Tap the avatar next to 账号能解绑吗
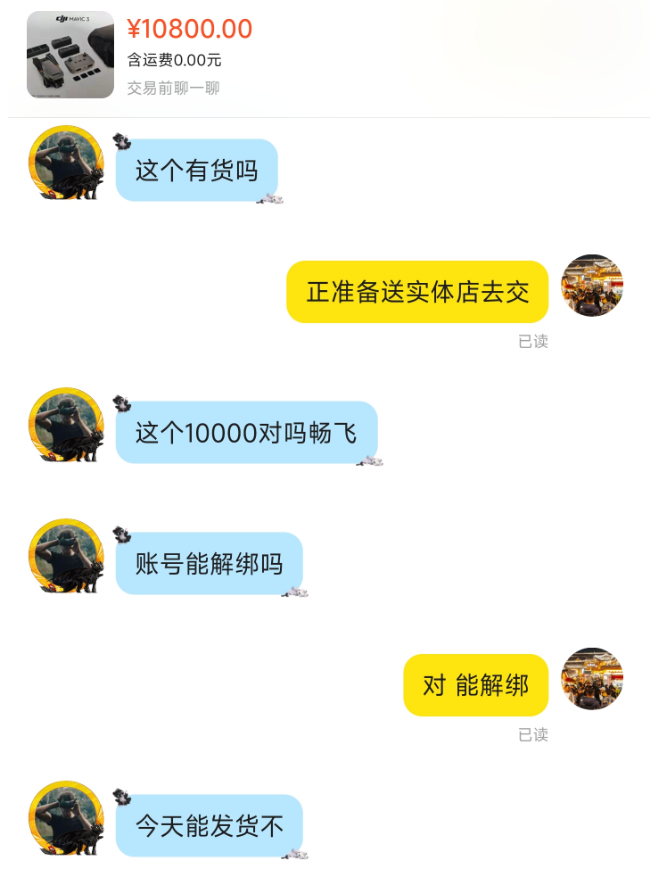Image resolution: width=668 pixels, height=890 pixels. pyautogui.click(x=66, y=557)
